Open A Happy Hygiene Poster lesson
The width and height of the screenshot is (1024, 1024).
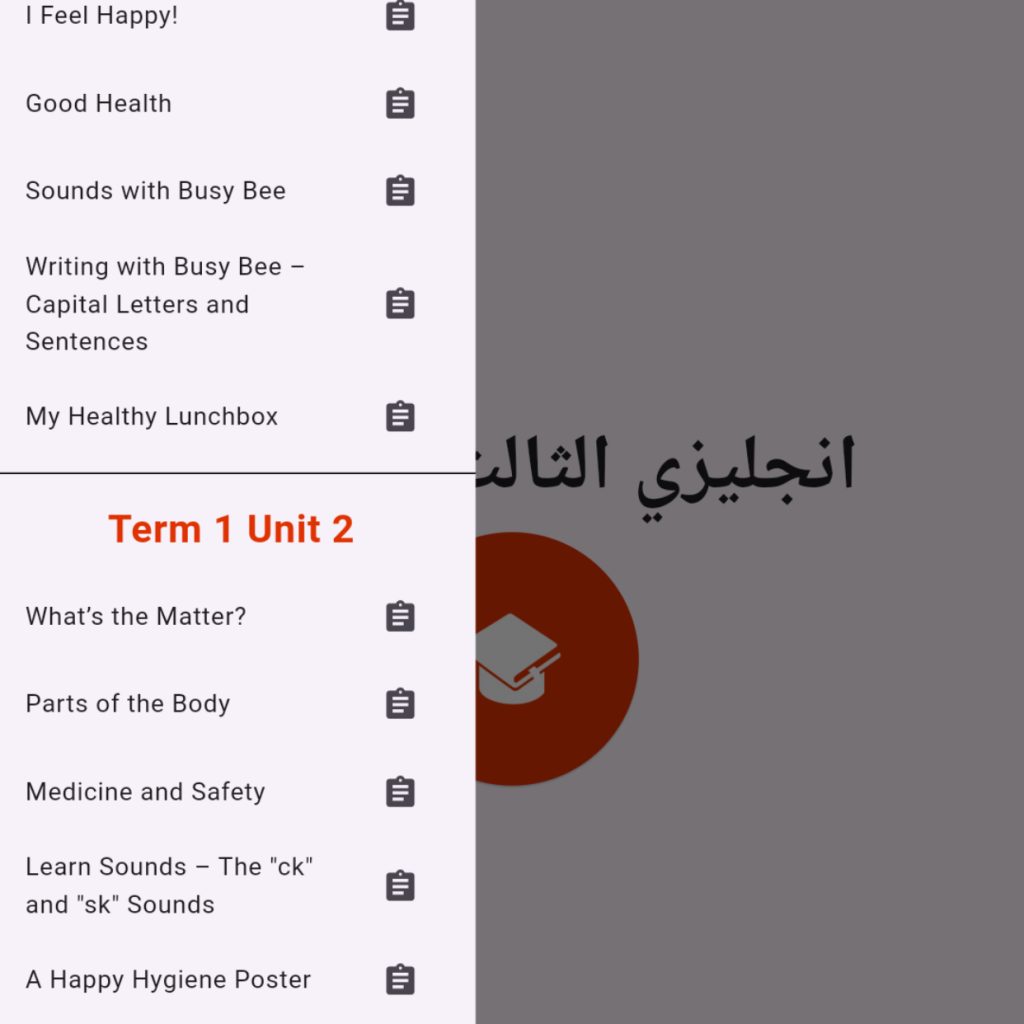click(168, 979)
